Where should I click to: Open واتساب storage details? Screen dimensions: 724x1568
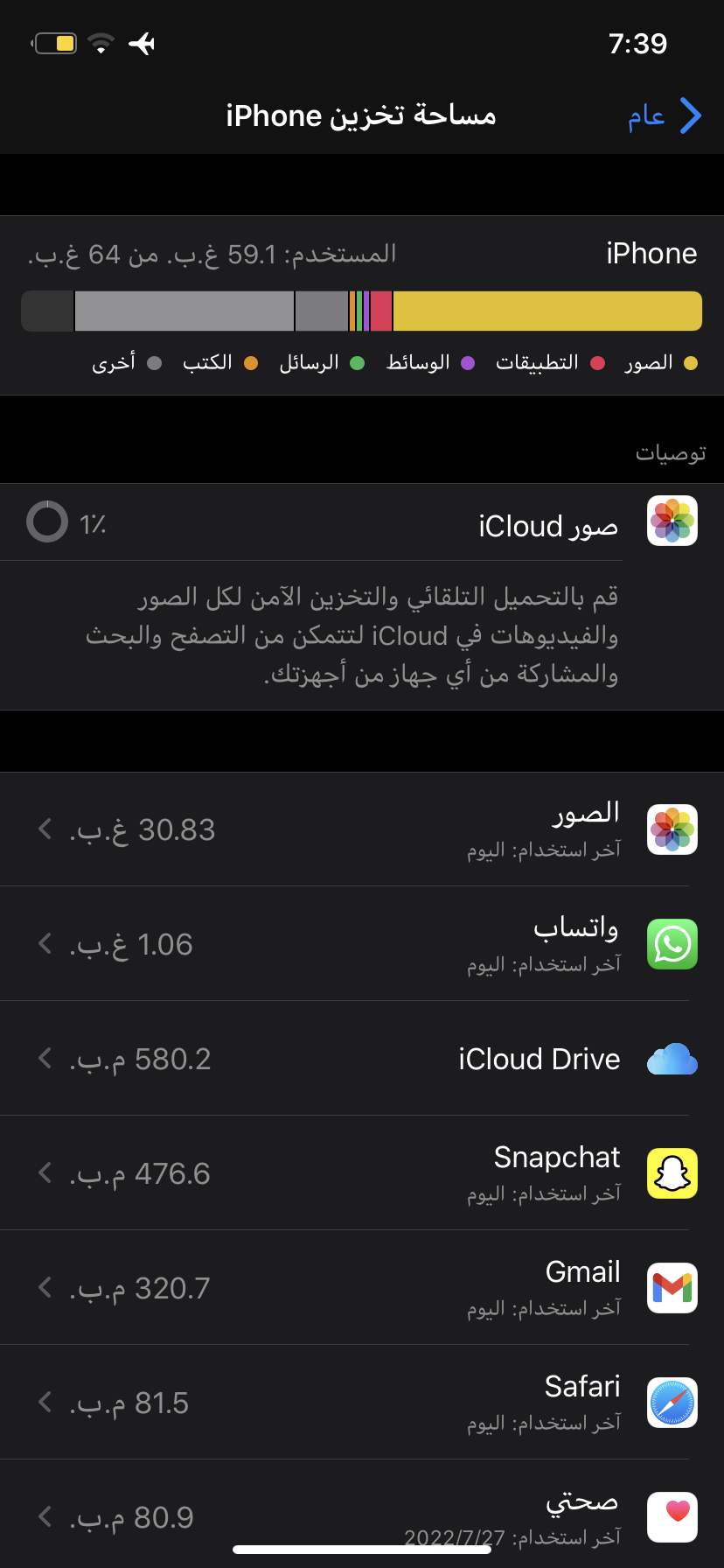pyautogui.click(x=362, y=944)
